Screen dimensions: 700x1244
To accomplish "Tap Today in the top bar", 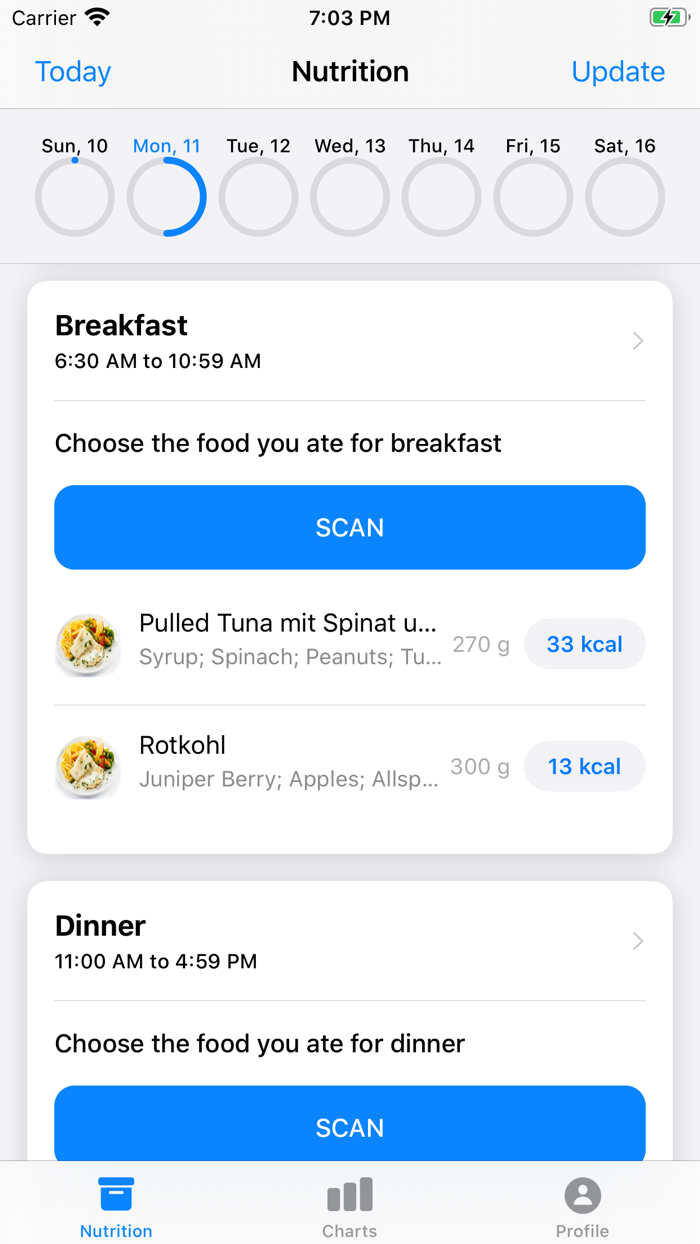I will [x=73, y=72].
